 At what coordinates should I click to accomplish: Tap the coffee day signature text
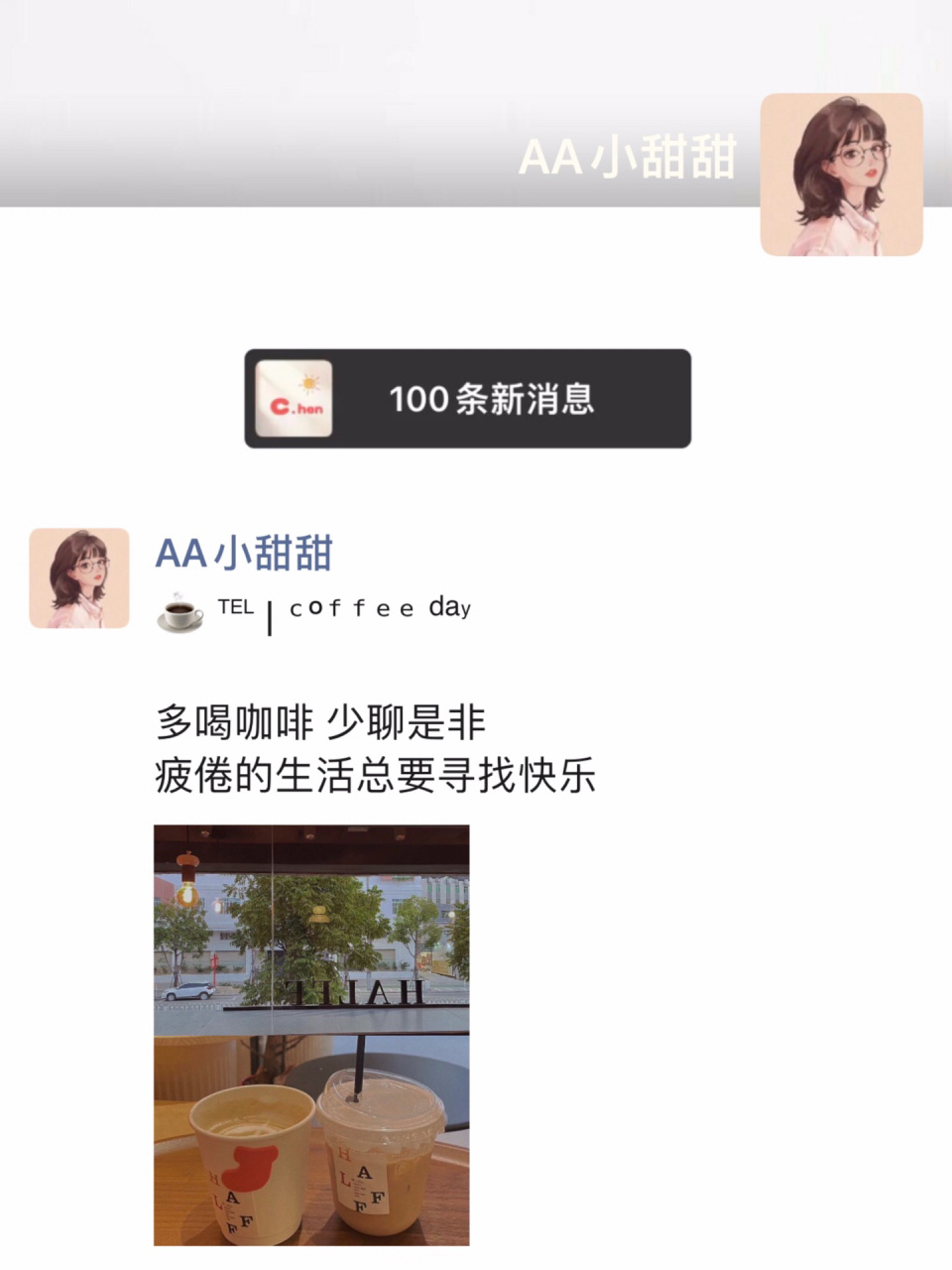379,609
